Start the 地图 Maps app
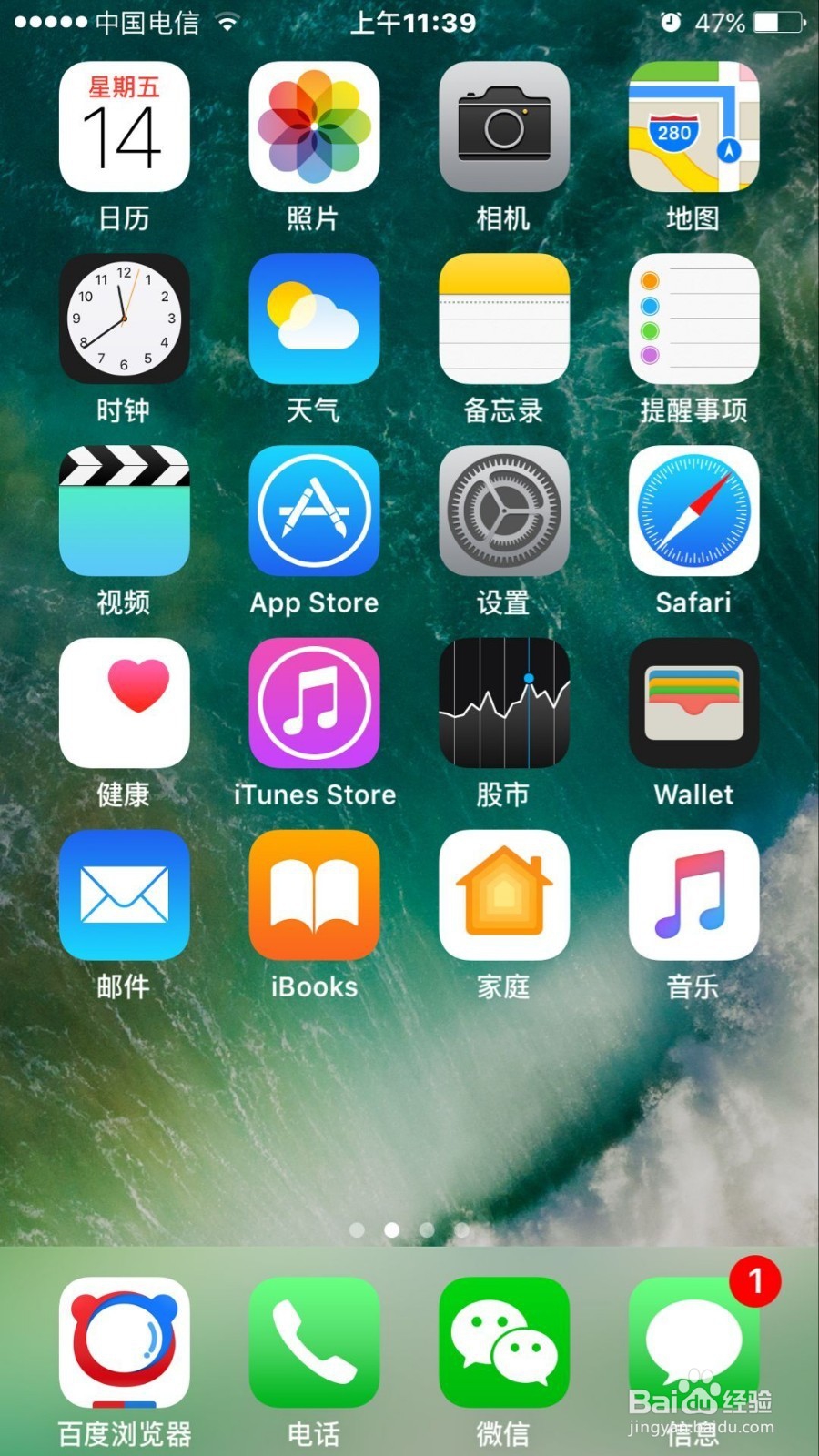This screenshot has height=1456, width=819. coord(693,127)
